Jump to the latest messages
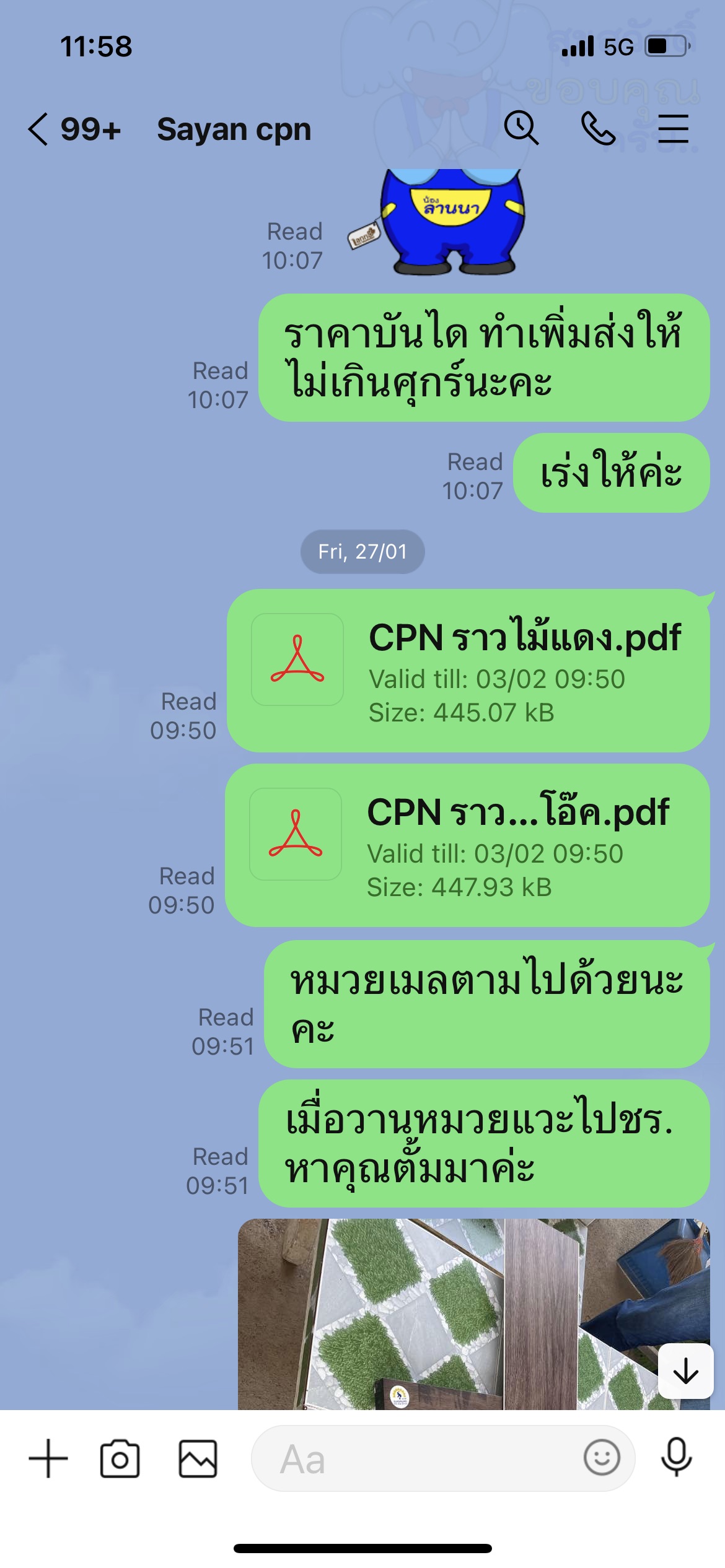Viewport: 725px width, 1568px height. 685,1371
